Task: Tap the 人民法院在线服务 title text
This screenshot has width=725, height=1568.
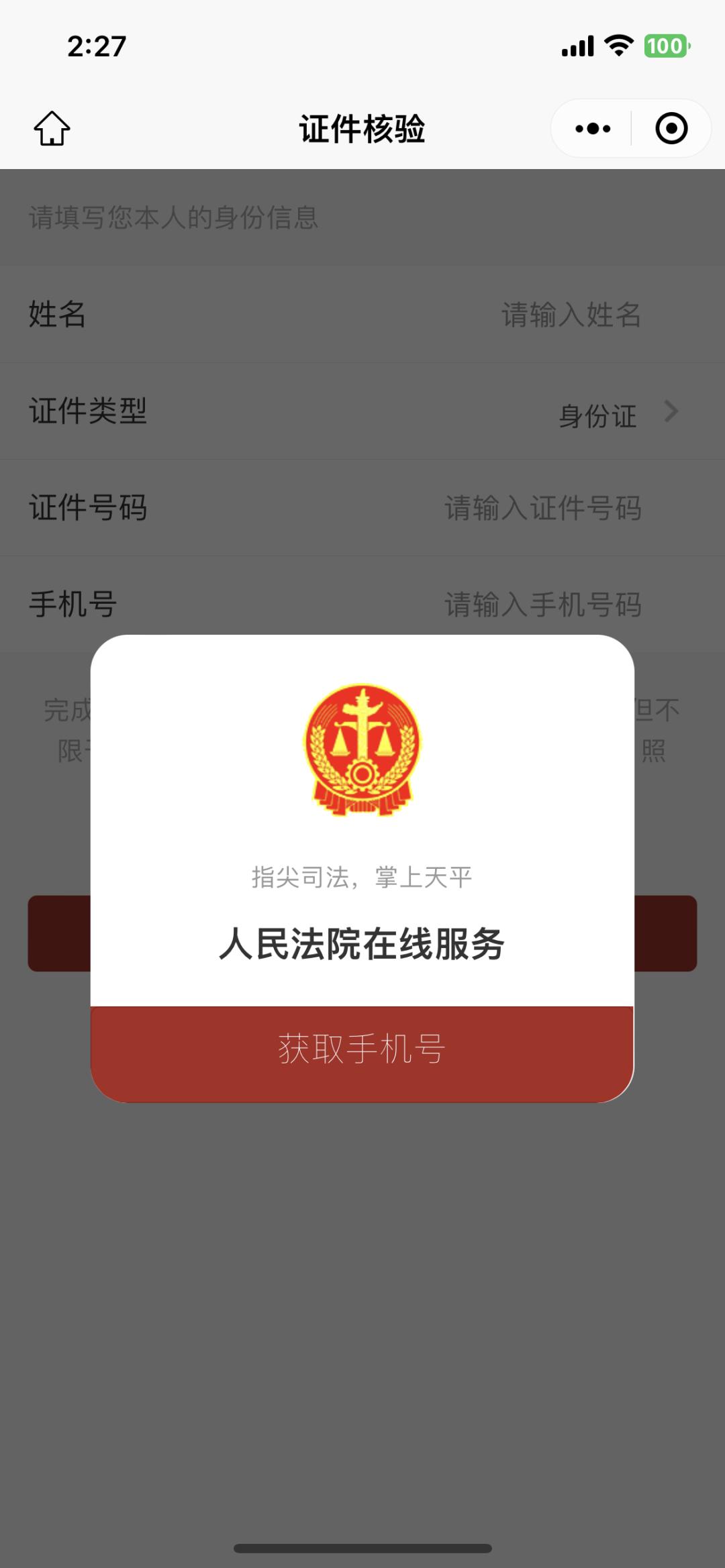Action: point(362,942)
